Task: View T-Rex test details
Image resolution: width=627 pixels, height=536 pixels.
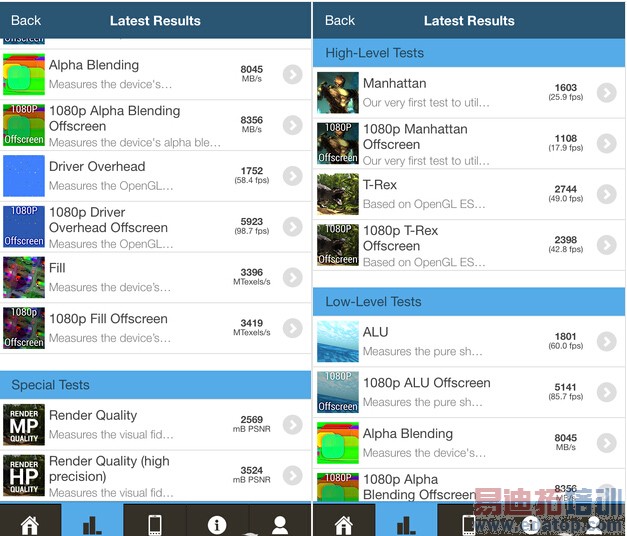Action: 468,194
